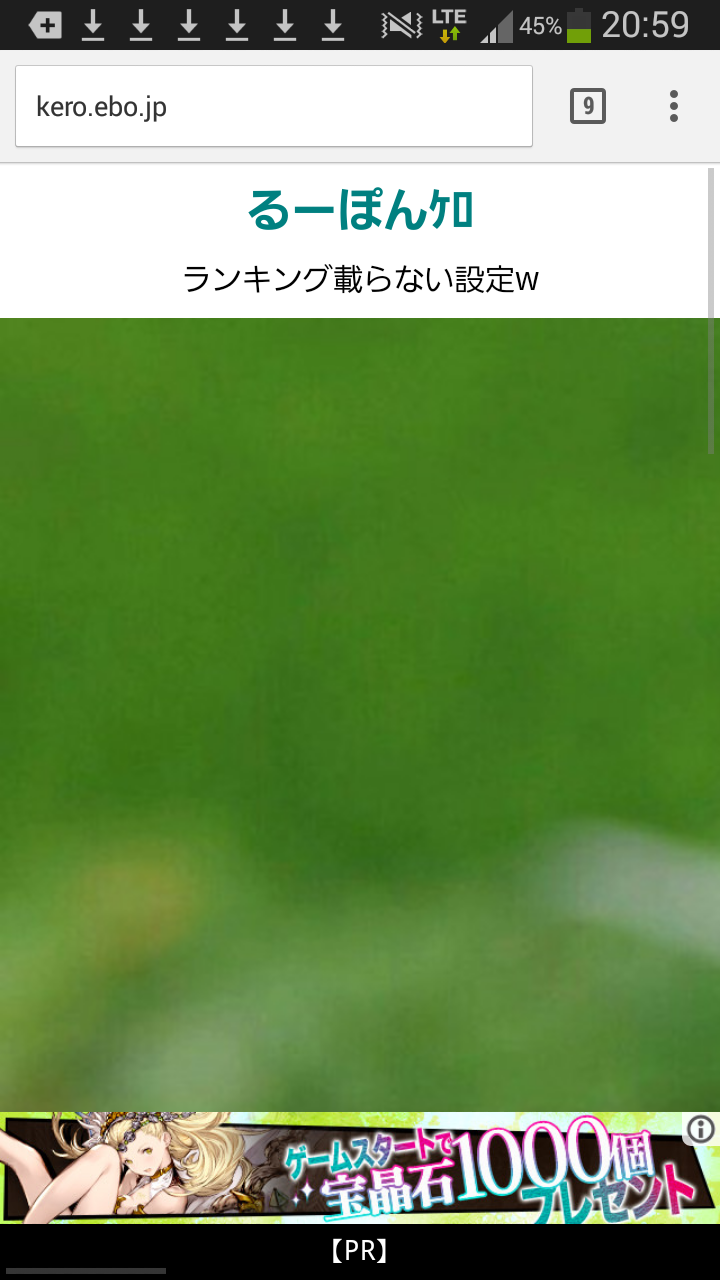
Task: Open the tab switcher showing 9 tabs
Action: [x=588, y=106]
